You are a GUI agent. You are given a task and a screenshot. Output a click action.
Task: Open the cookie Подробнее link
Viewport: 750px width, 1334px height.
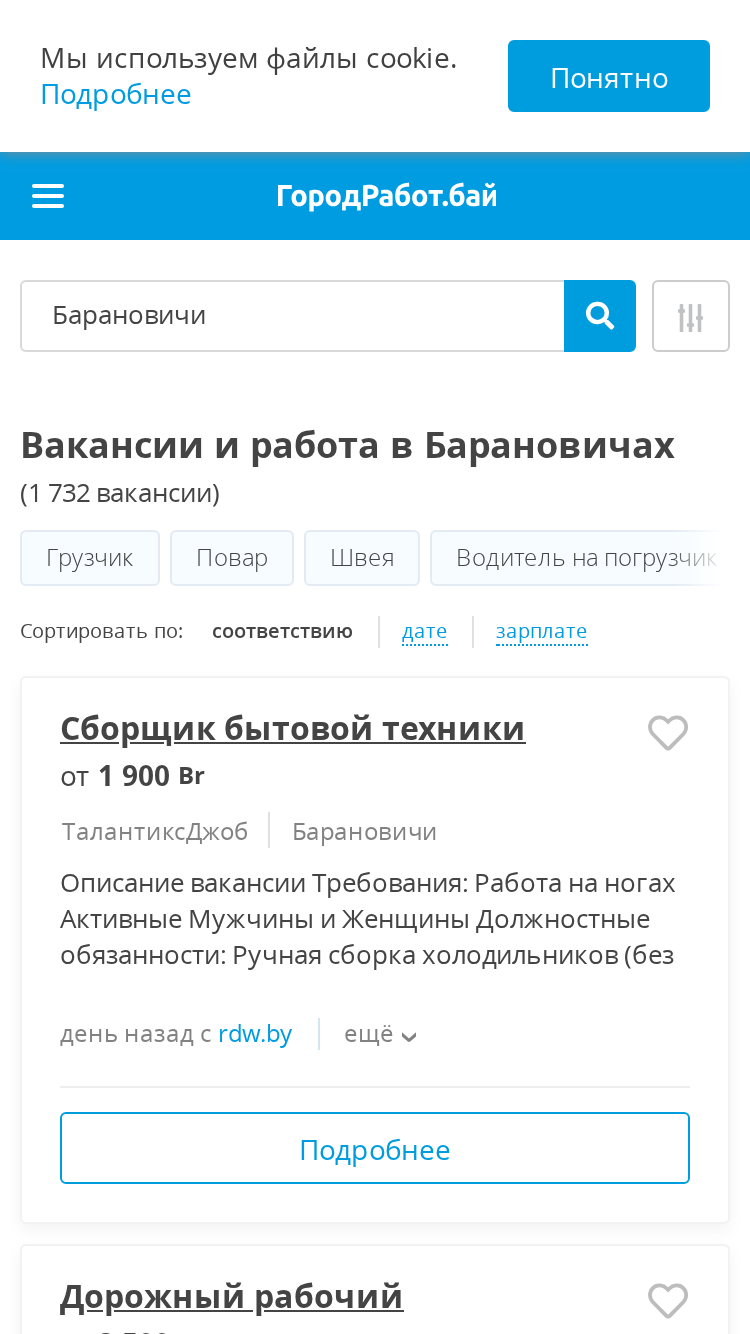point(116,94)
